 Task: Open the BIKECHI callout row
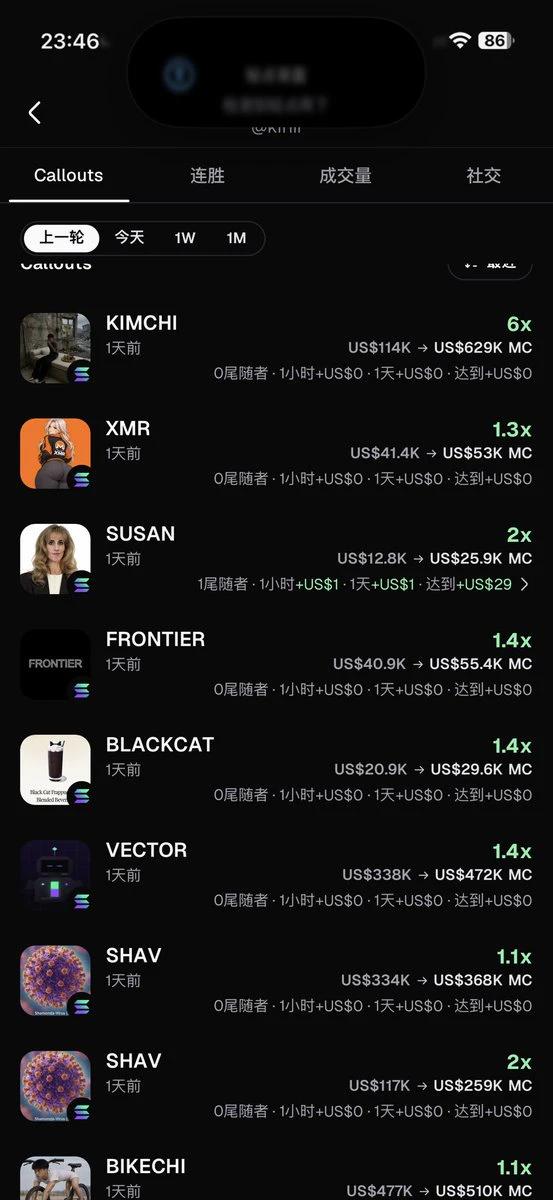pyautogui.click(x=276, y=1176)
